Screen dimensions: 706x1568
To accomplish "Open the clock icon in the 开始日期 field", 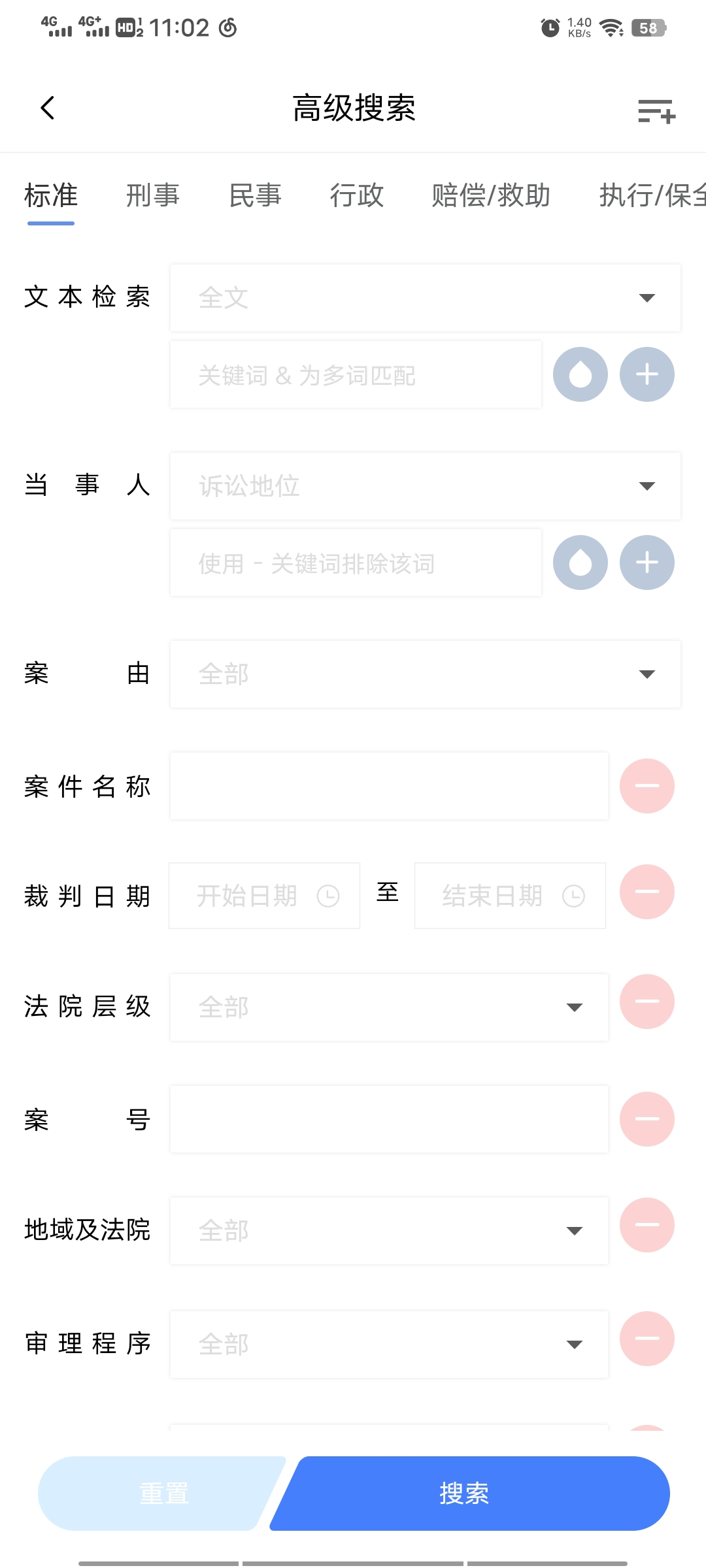I will (x=329, y=896).
